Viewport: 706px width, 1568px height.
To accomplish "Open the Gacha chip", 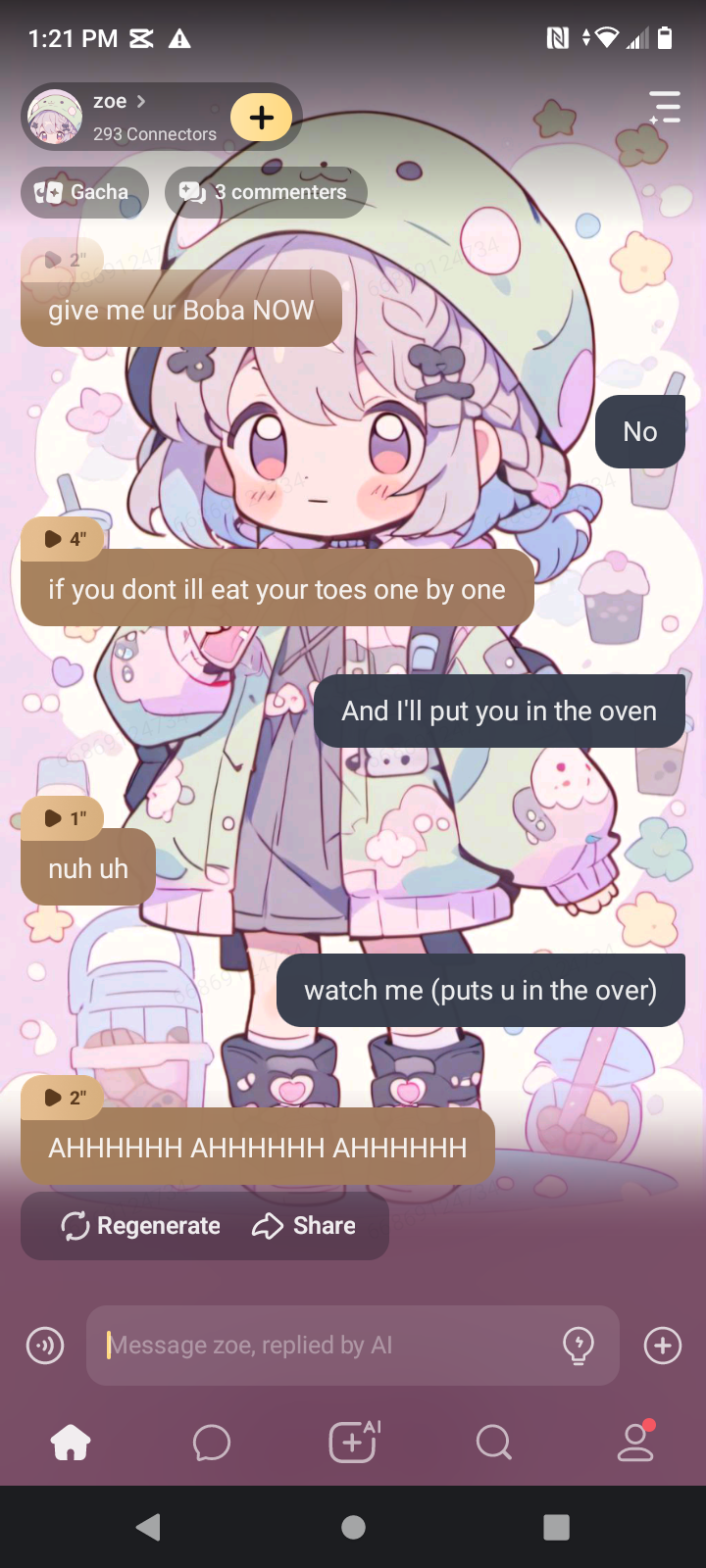I will coord(84,192).
